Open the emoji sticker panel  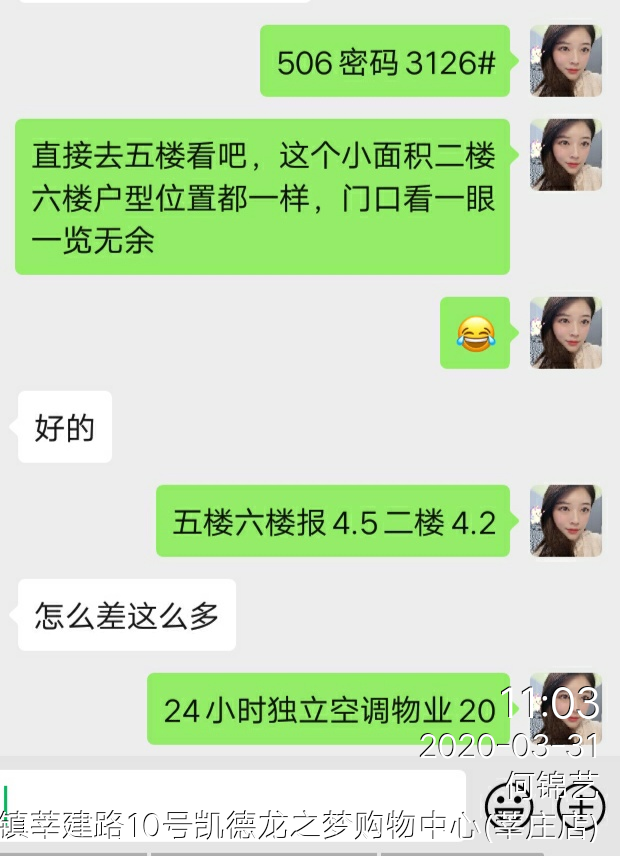pyautogui.click(x=507, y=804)
